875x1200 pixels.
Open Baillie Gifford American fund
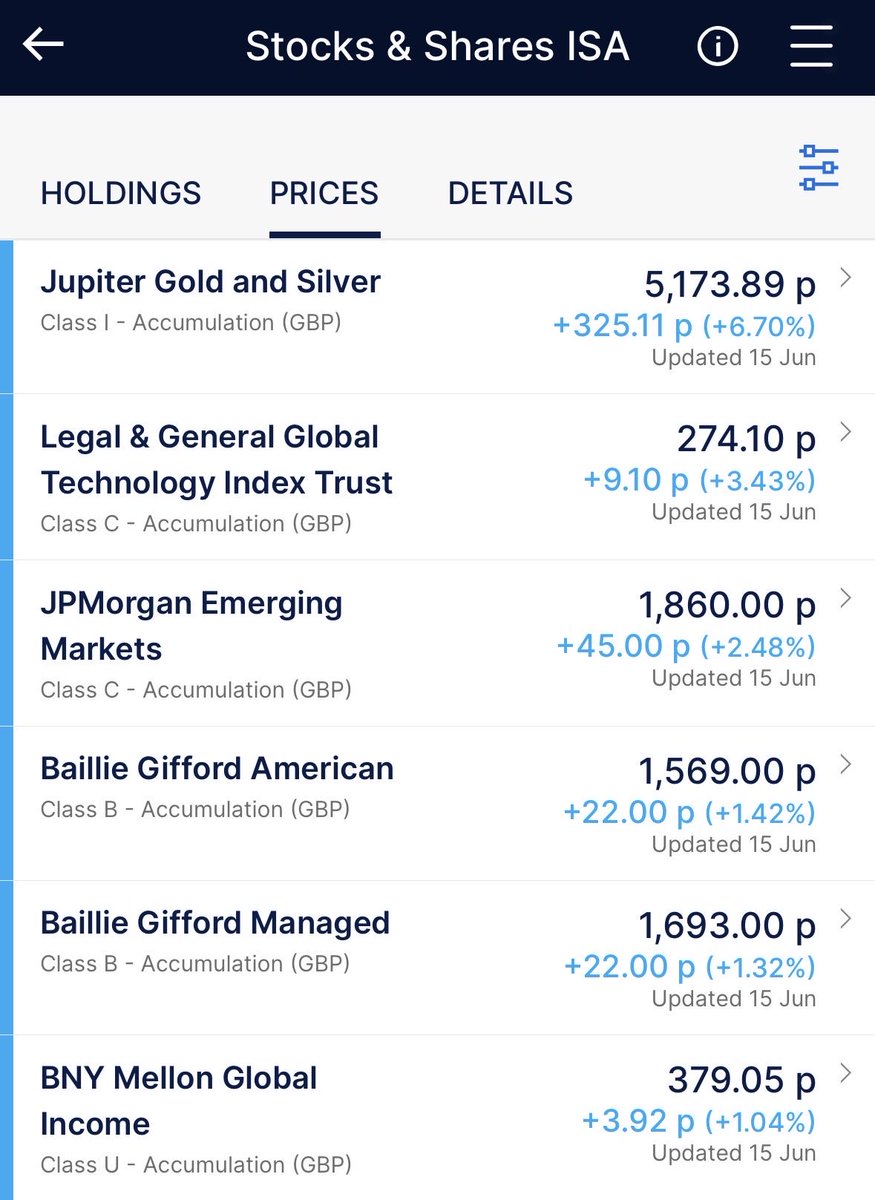pos(437,804)
